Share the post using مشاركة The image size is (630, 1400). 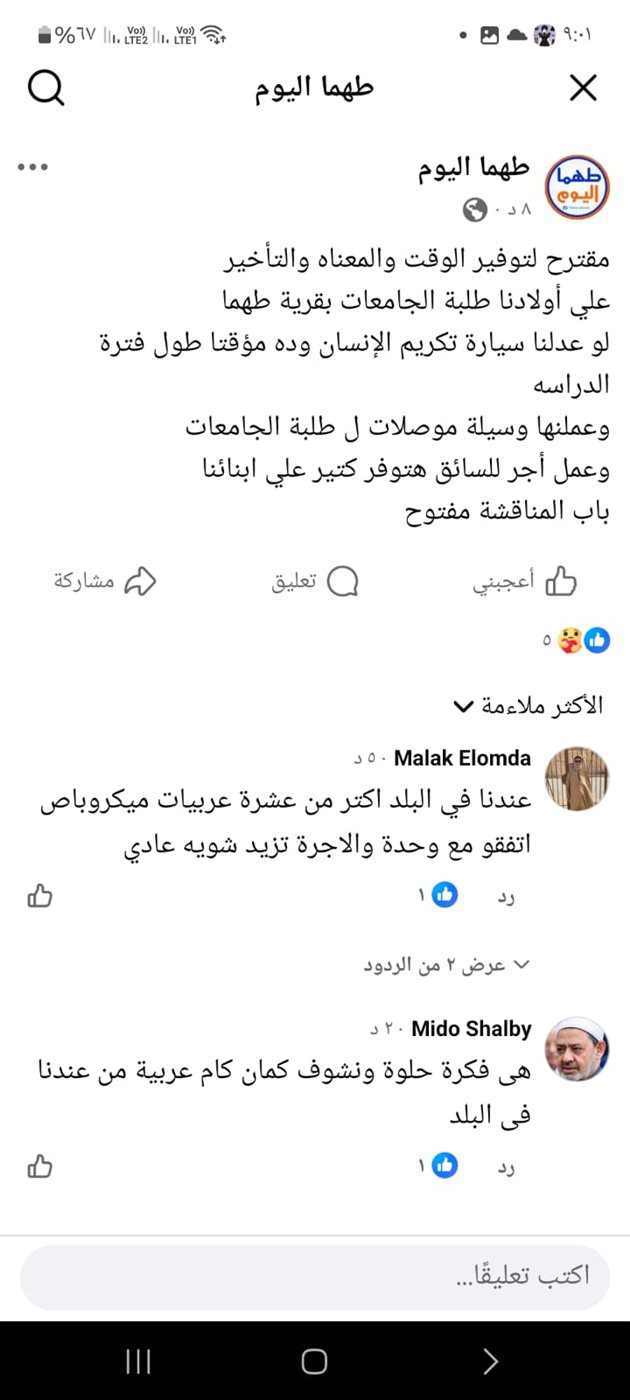[x=105, y=582]
